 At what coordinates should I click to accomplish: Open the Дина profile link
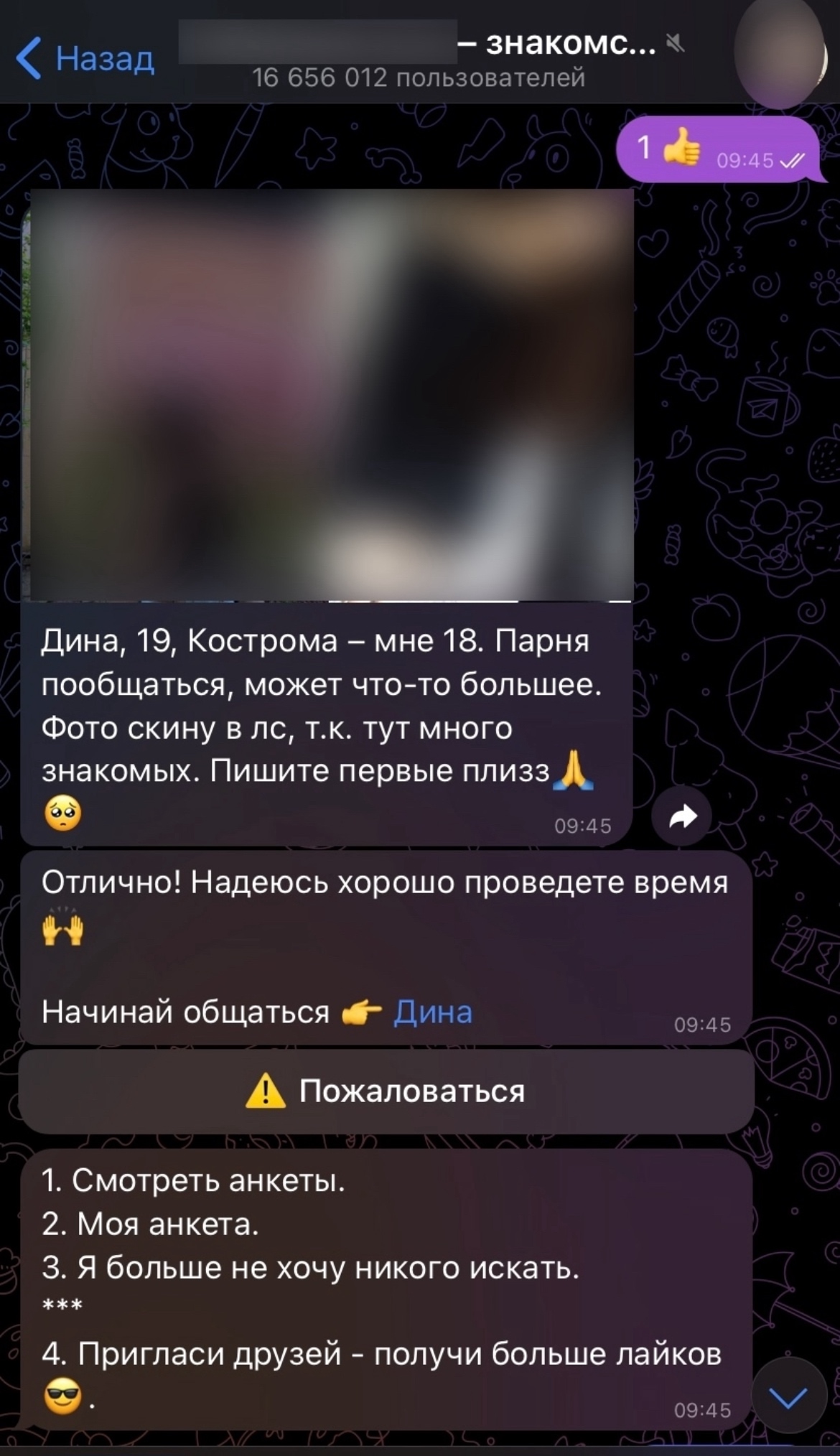(x=433, y=1012)
